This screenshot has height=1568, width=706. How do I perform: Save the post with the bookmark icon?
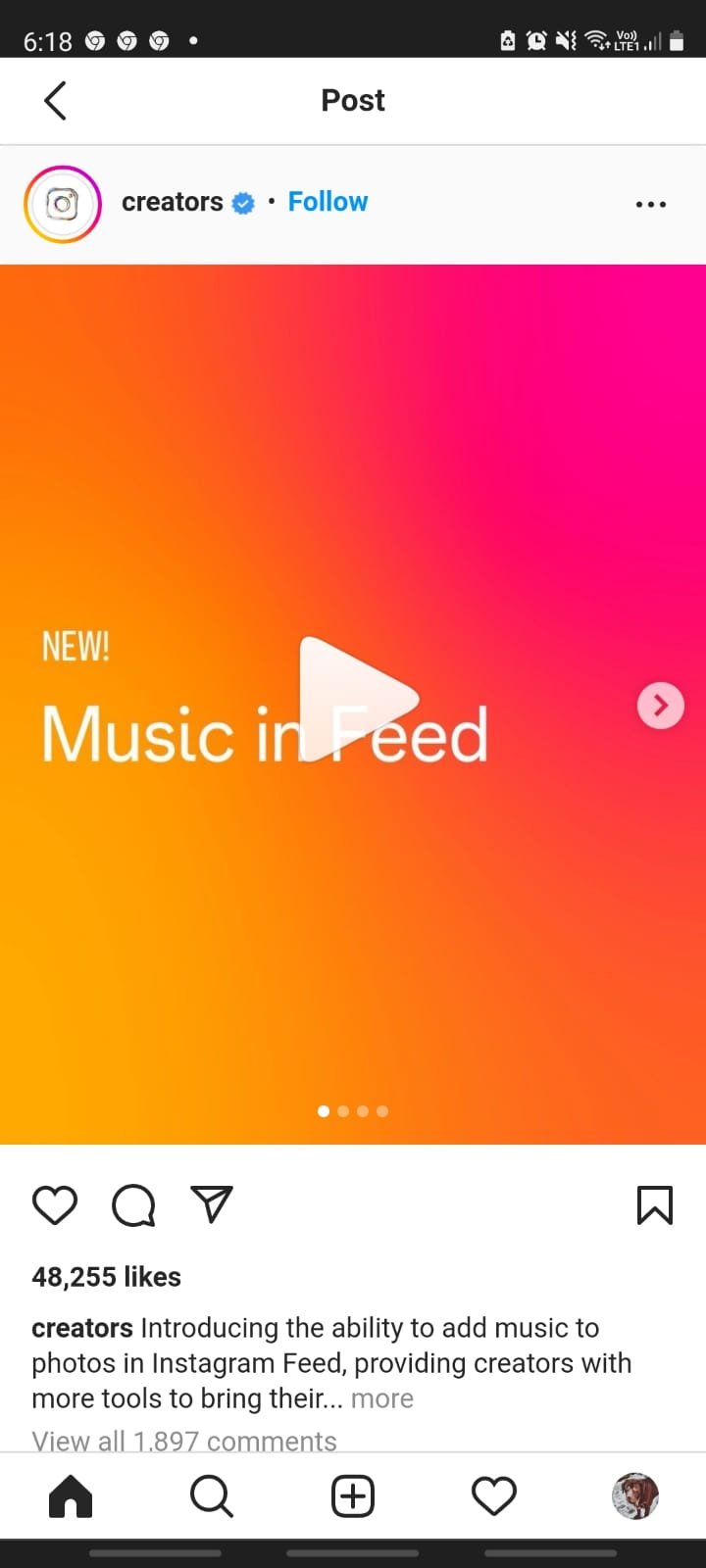655,1205
